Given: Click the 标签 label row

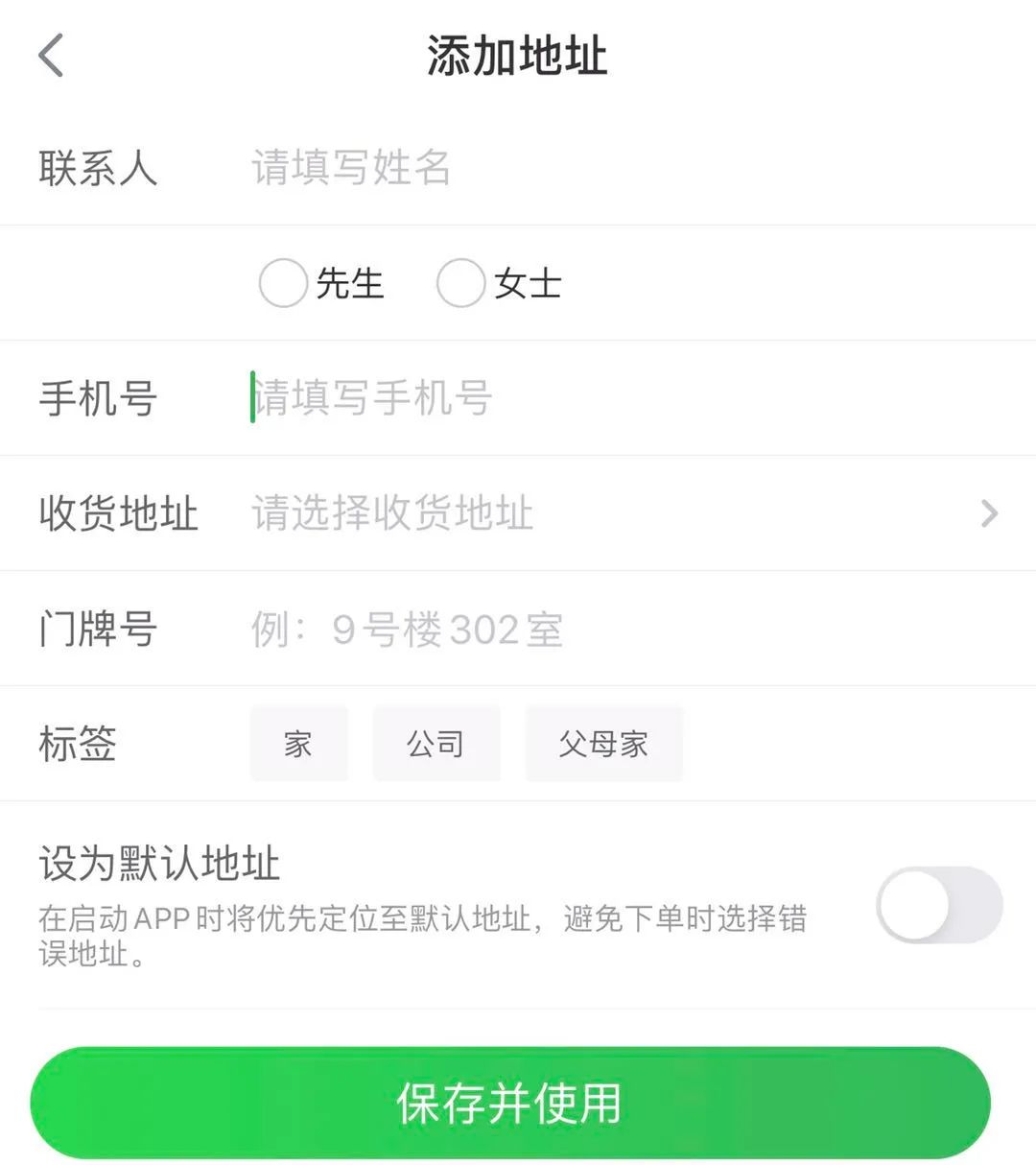Looking at the screenshot, I should coord(77,744).
